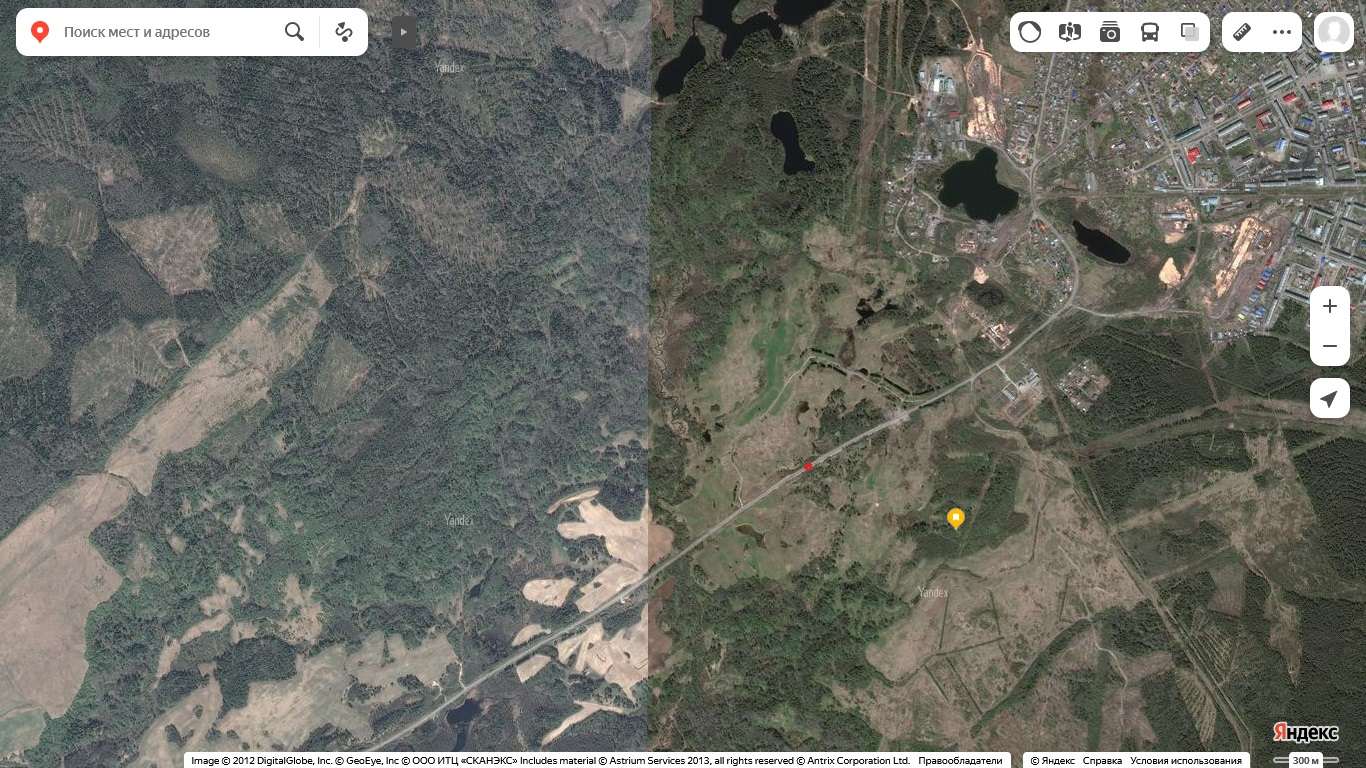The width and height of the screenshot is (1366, 768).
Task: Show photos on the map
Action: point(1110,32)
